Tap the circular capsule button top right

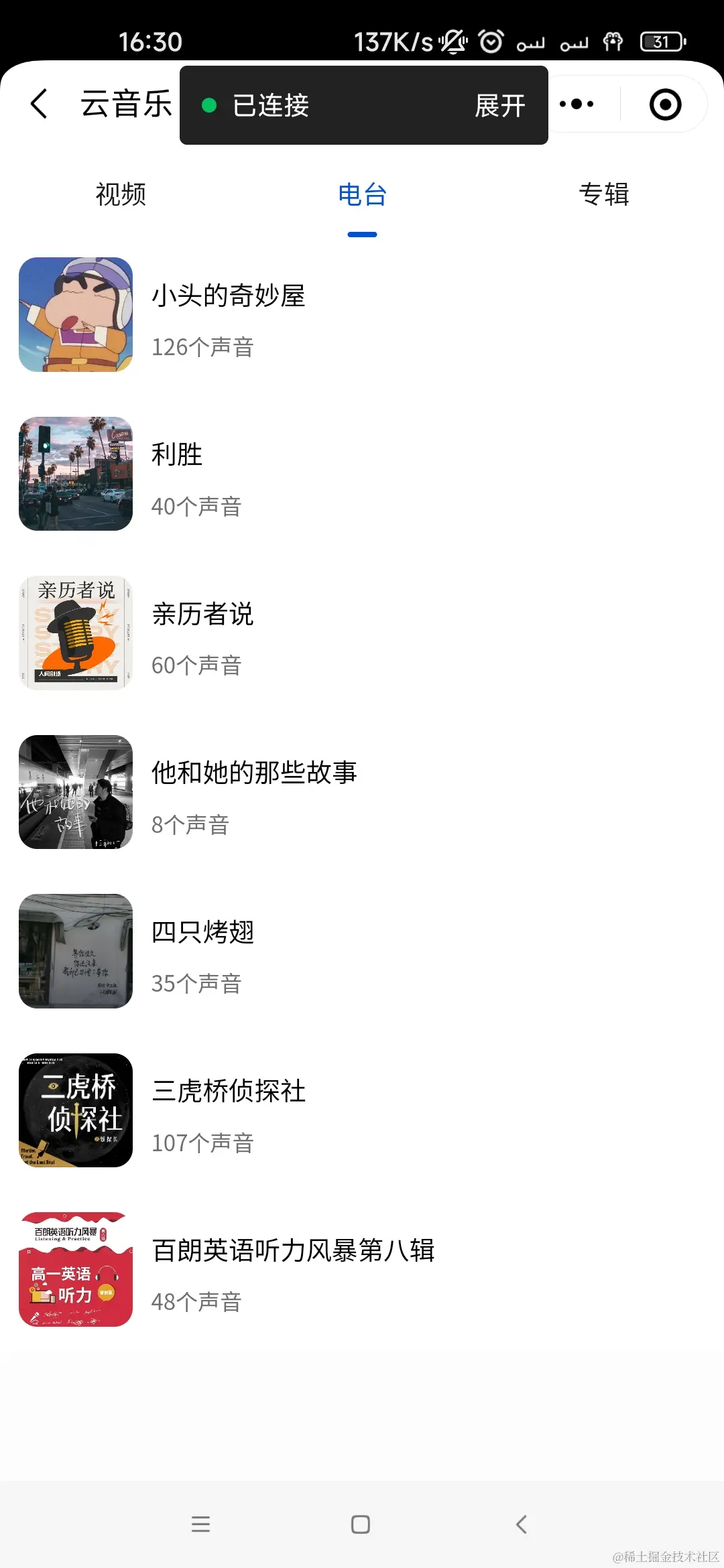point(664,104)
